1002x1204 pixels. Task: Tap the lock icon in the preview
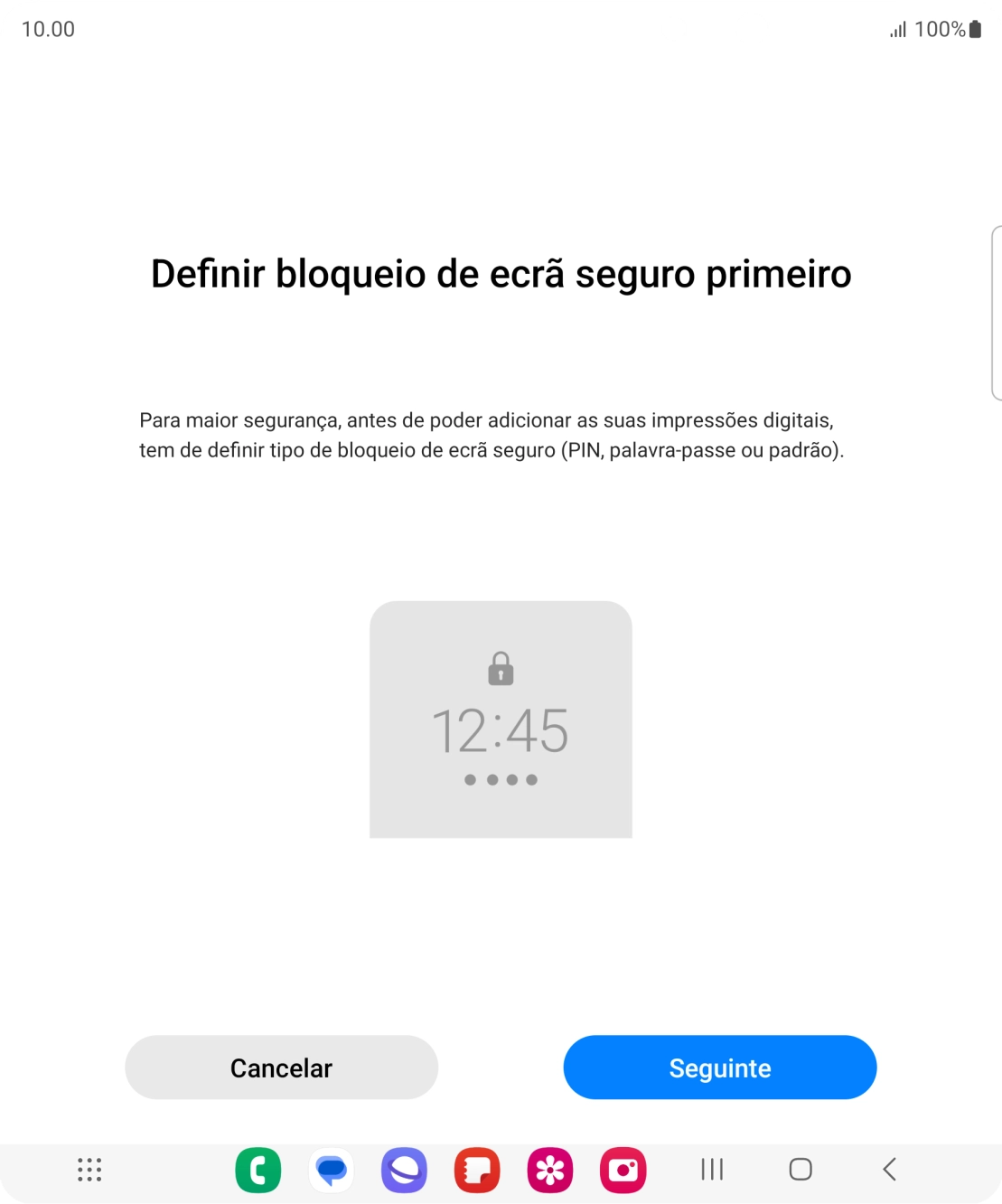(x=500, y=669)
